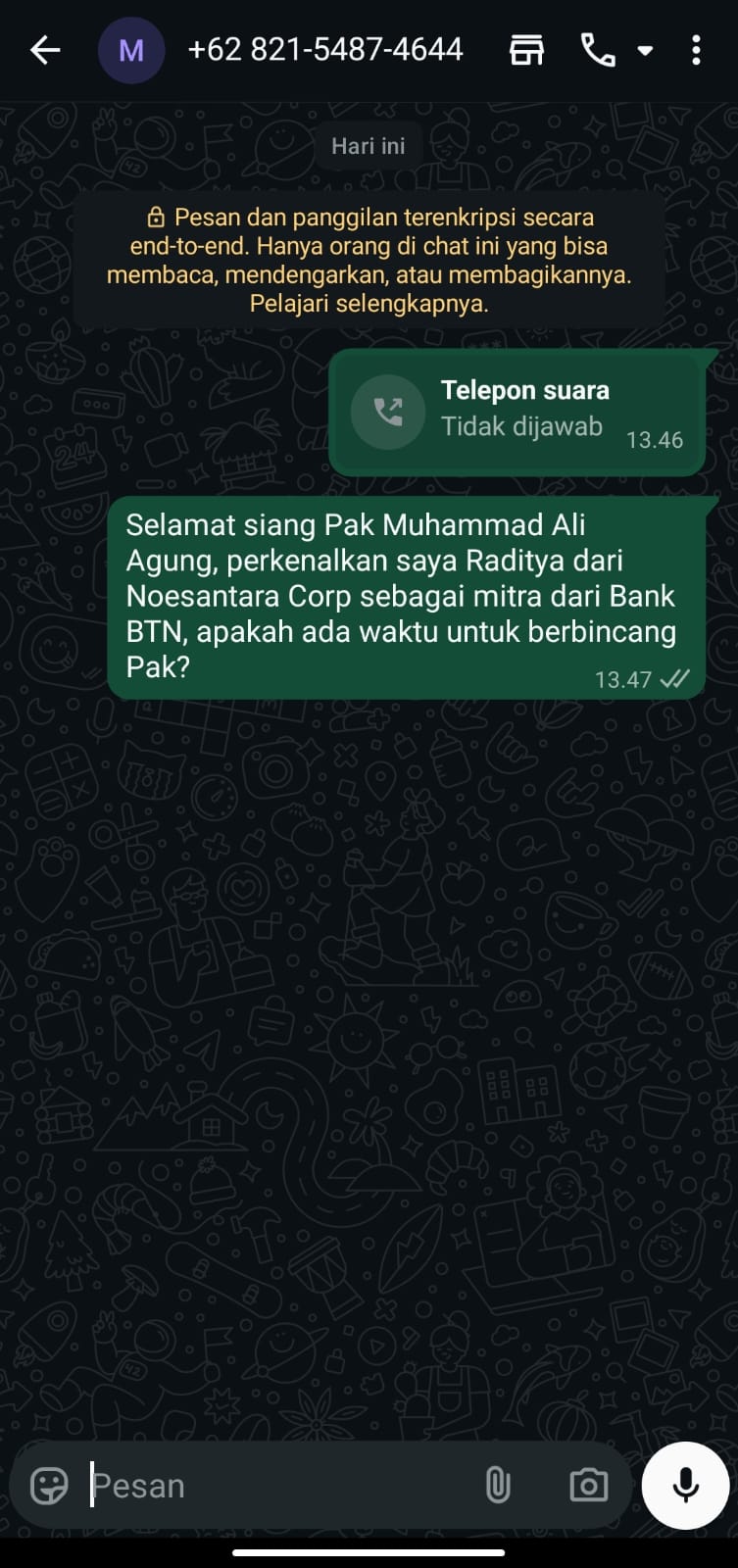Viewport: 738px width, 1568px height.
Task: Open contact info for +62 821-5487-4644
Action: (324, 50)
